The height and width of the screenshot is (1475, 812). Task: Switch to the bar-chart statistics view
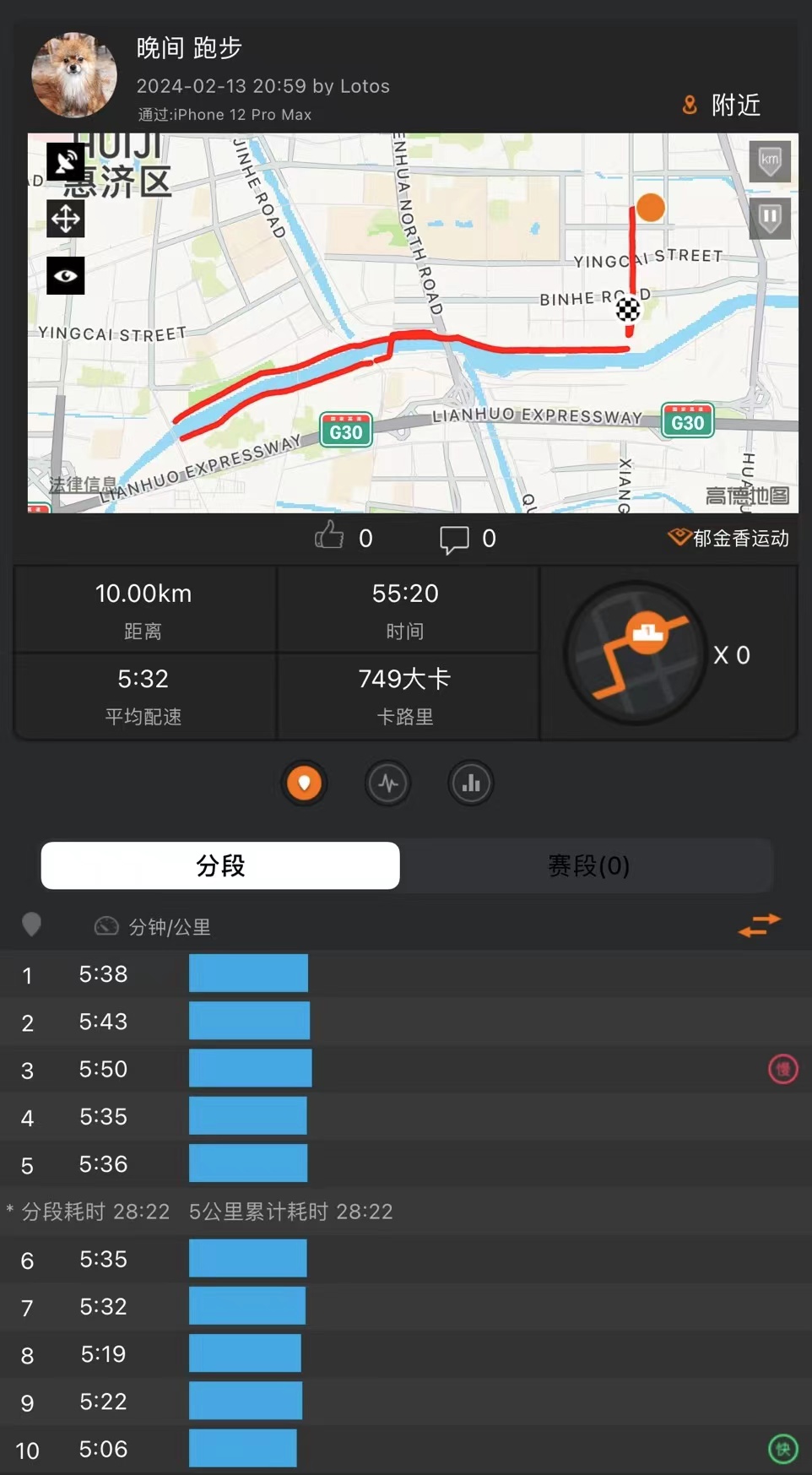(470, 784)
